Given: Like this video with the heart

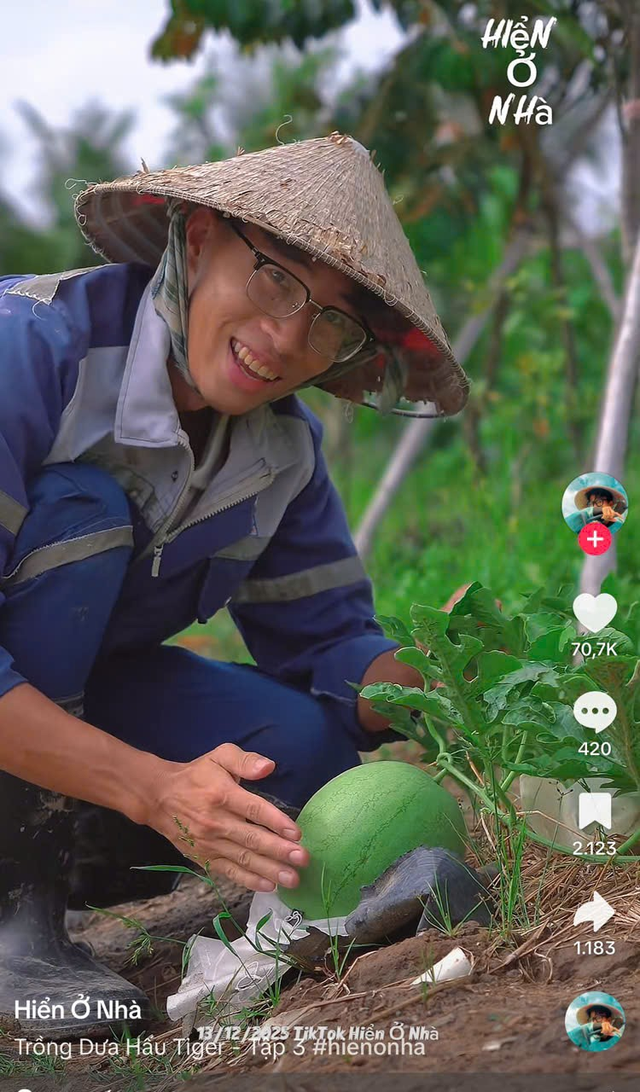Looking at the screenshot, I should [595, 613].
